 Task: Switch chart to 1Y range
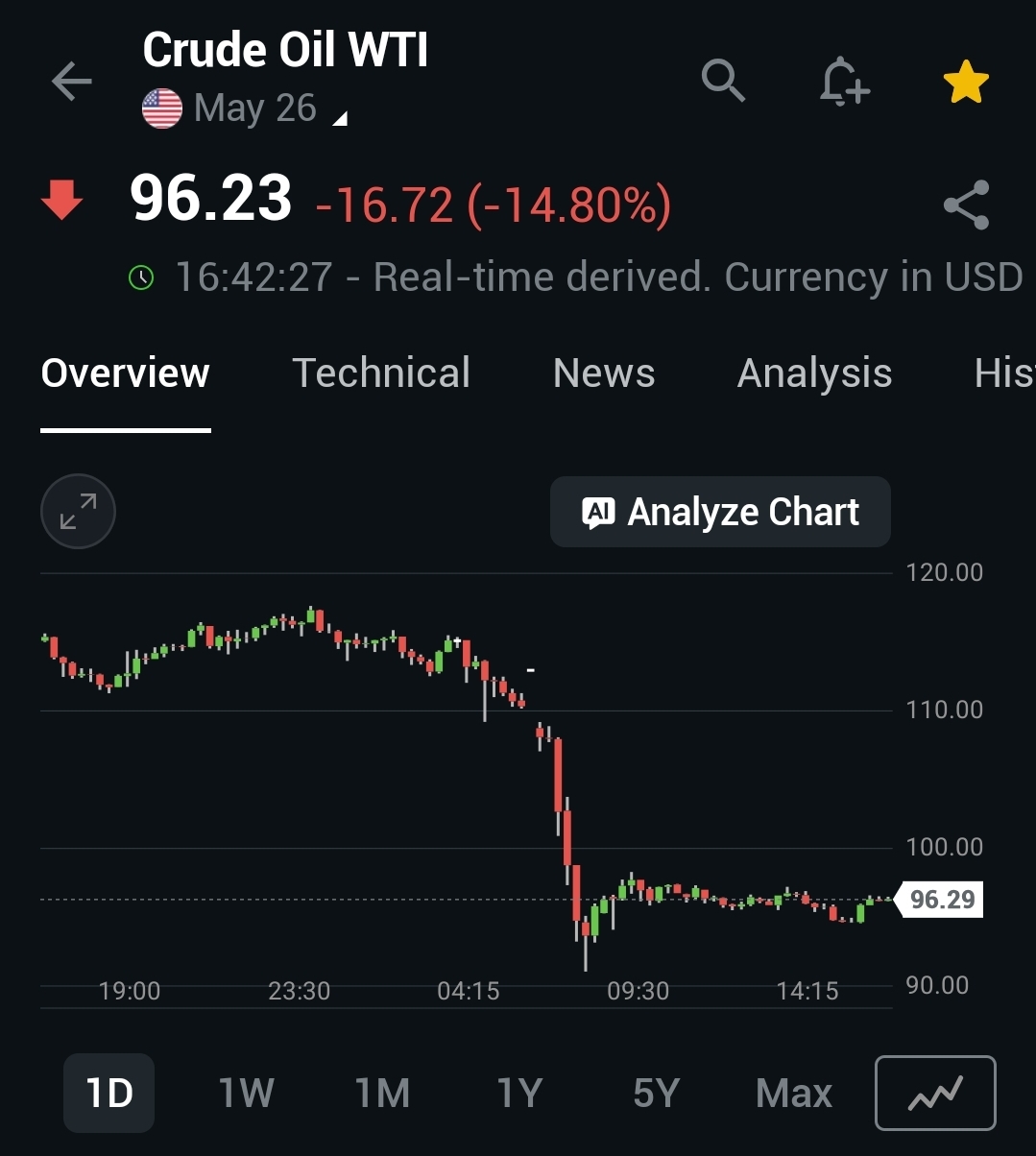(x=519, y=1093)
